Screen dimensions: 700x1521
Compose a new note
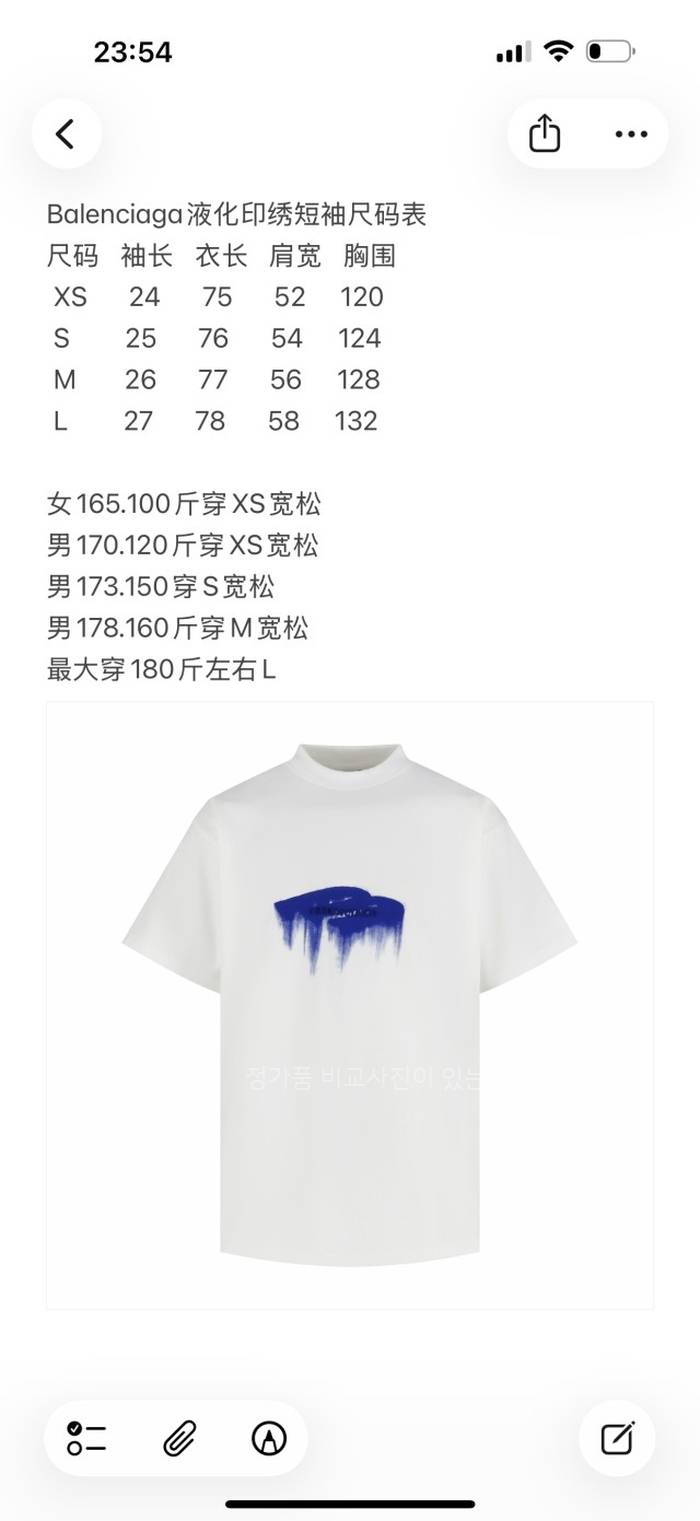click(x=617, y=1438)
